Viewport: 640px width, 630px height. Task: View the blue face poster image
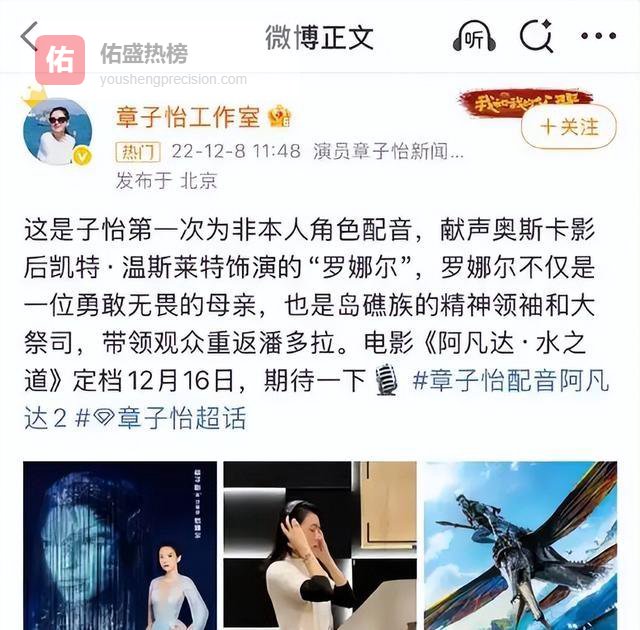pyautogui.click(x=120, y=545)
